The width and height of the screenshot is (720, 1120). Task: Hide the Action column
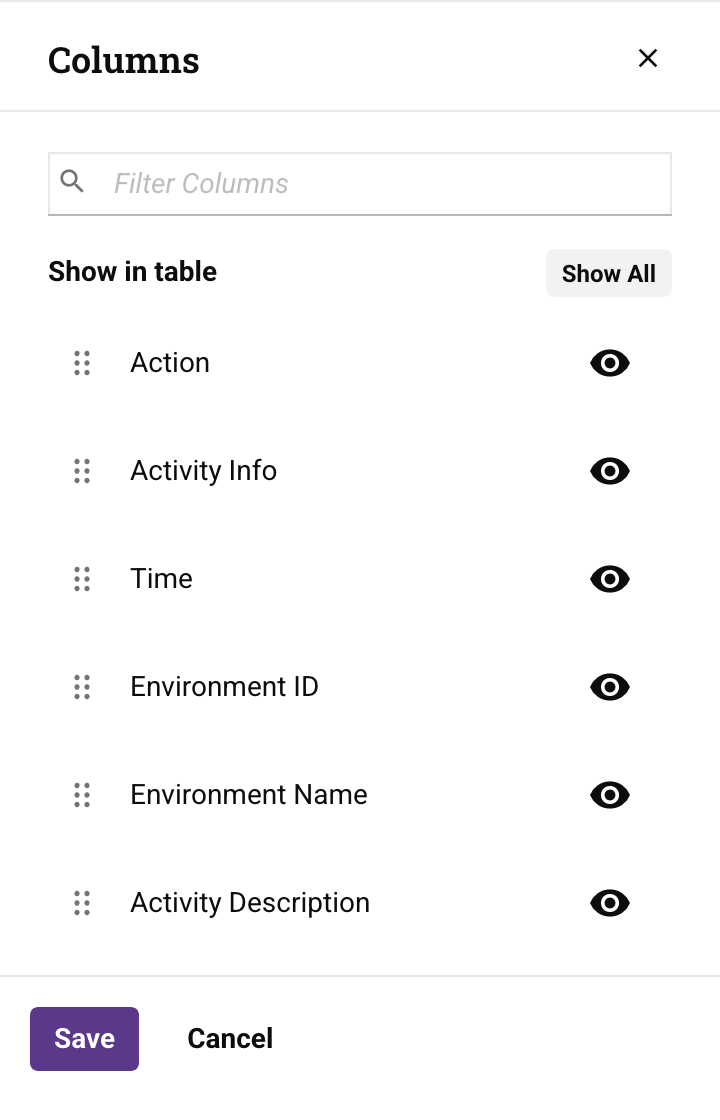[x=609, y=363]
